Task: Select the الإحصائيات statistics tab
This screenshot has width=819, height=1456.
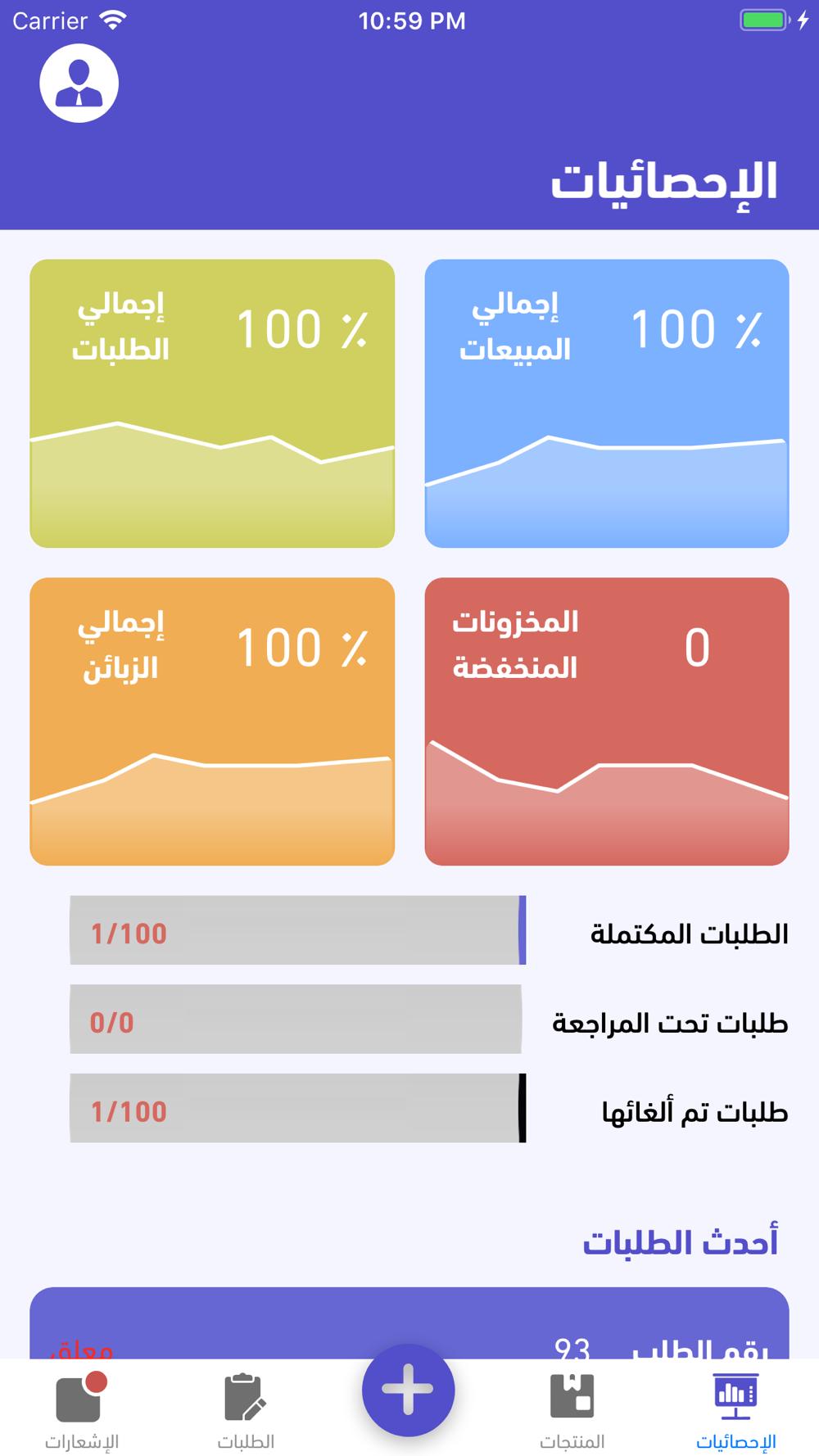Action: (x=736, y=1412)
